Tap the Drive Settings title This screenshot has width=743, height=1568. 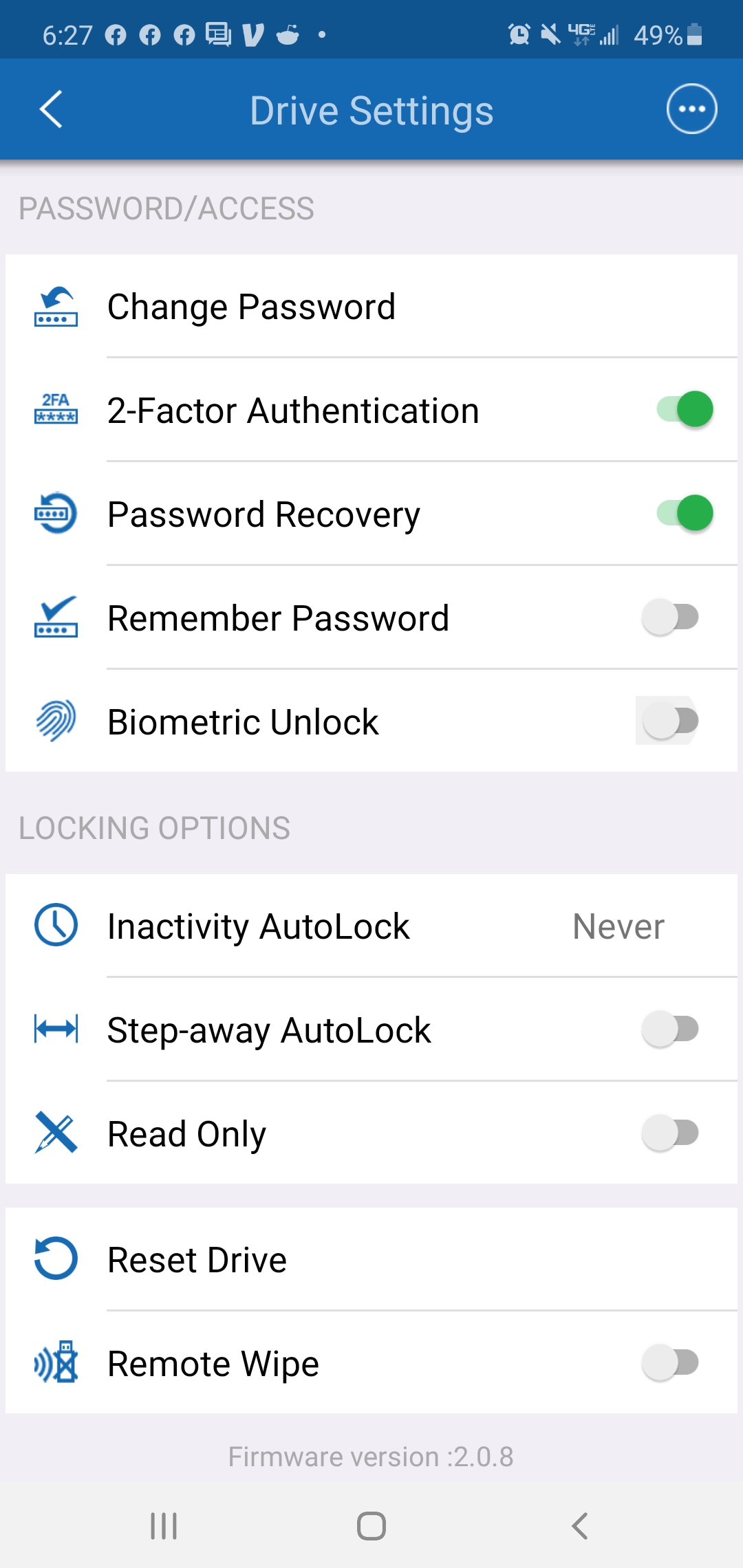pyautogui.click(x=371, y=109)
